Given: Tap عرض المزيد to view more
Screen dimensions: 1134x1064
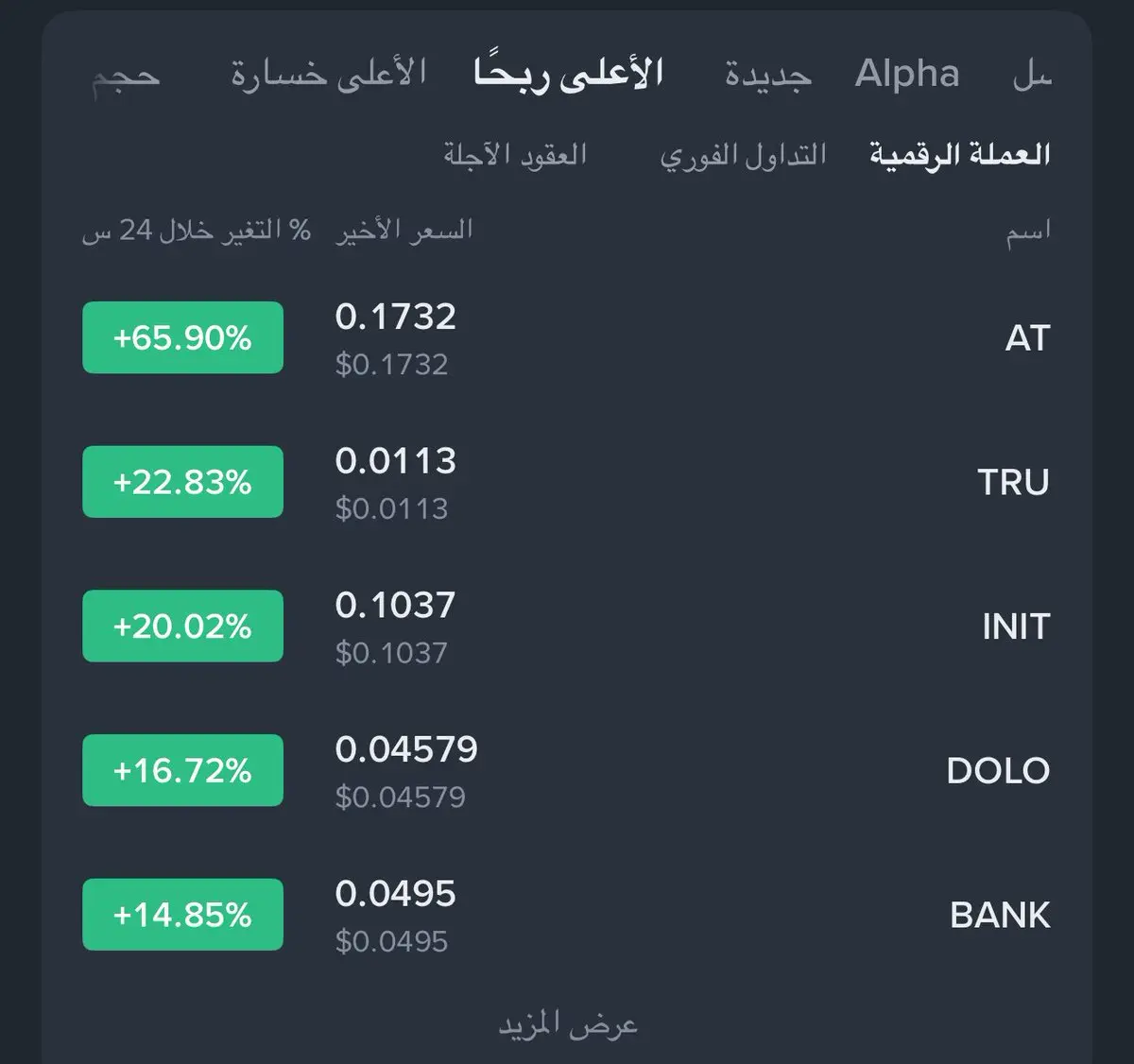Looking at the screenshot, I should 568,1024.
